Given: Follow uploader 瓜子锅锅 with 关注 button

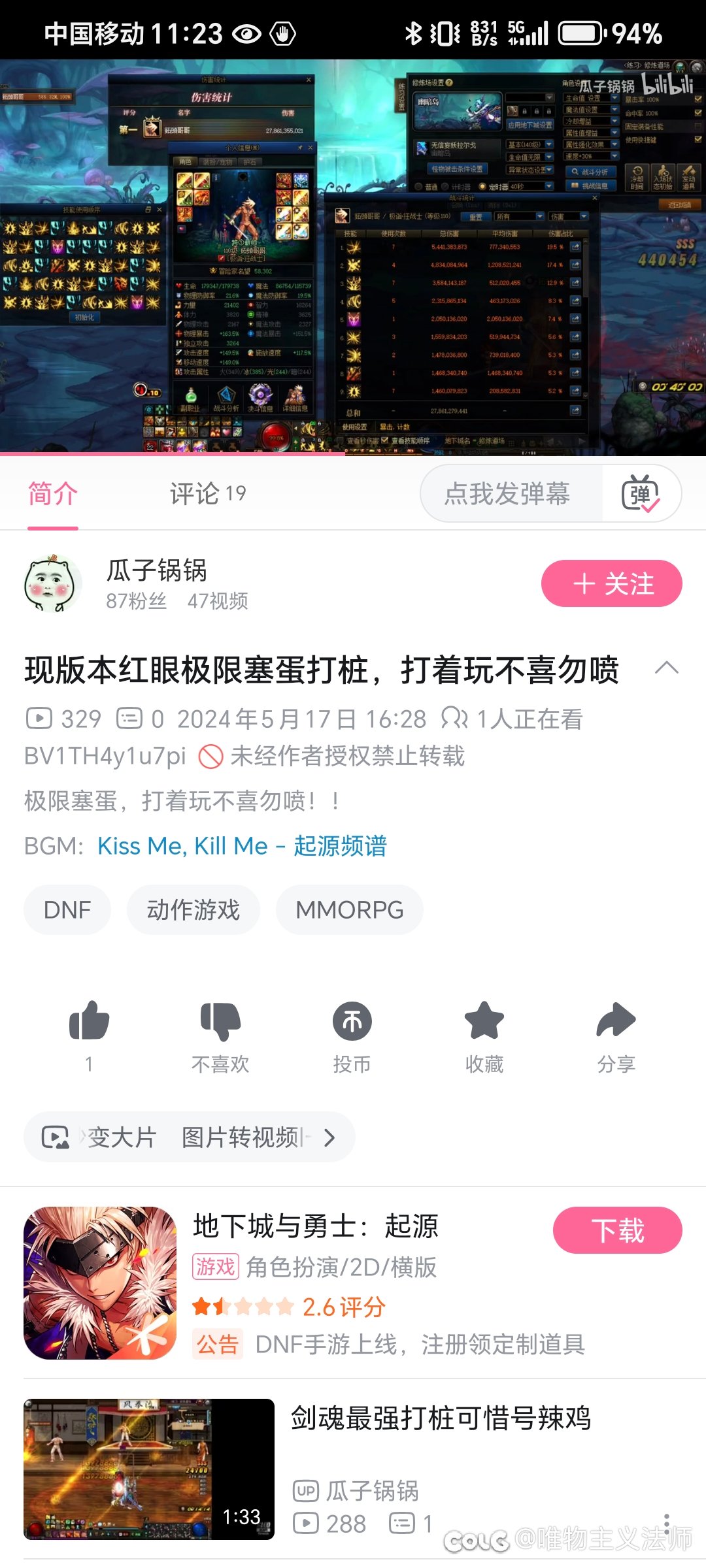Looking at the screenshot, I should tap(612, 583).
